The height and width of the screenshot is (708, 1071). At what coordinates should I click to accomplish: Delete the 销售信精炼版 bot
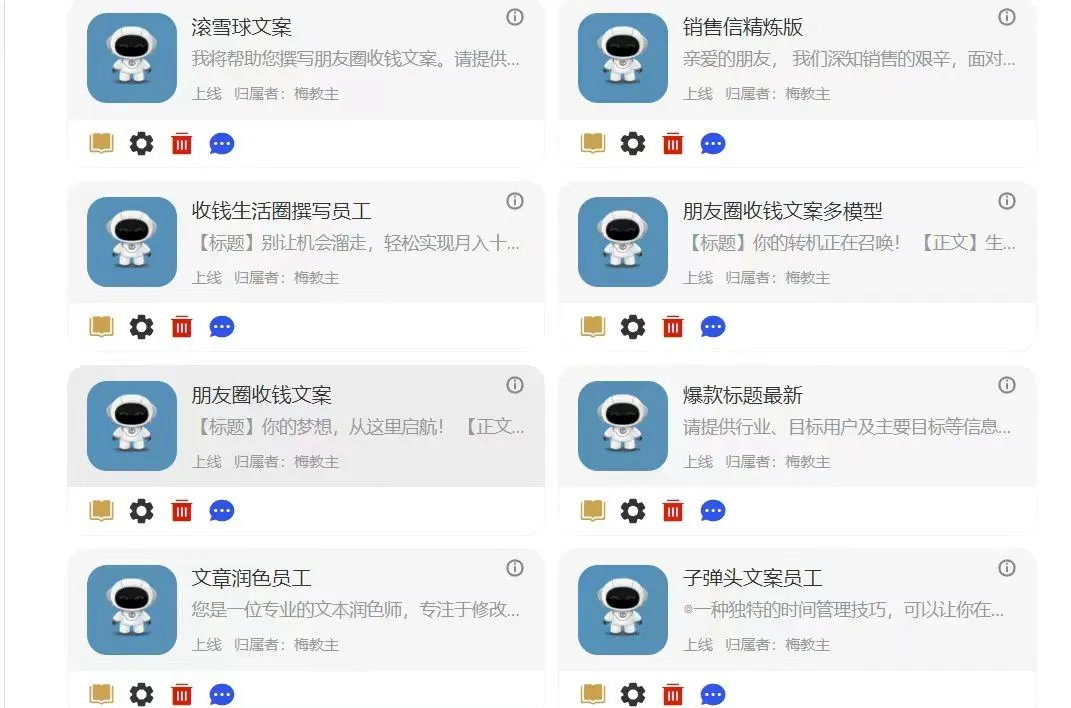pyautogui.click(x=673, y=144)
